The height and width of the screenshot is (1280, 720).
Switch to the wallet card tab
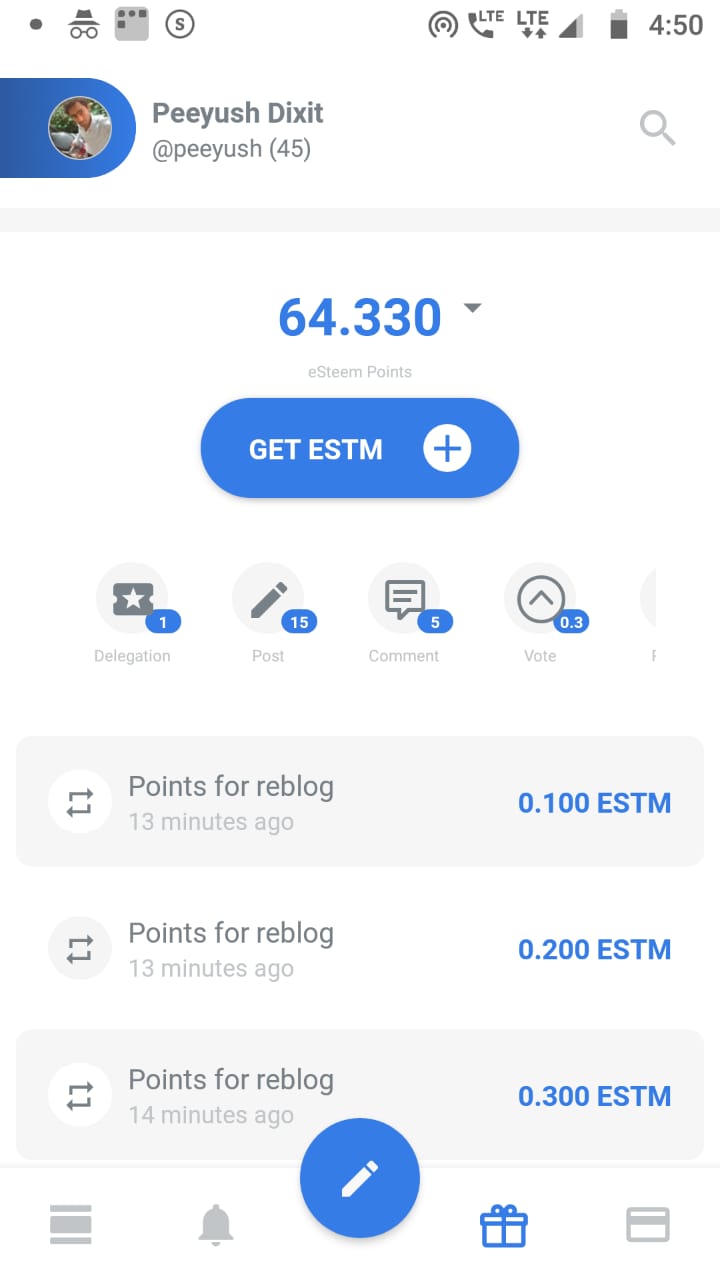648,1224
